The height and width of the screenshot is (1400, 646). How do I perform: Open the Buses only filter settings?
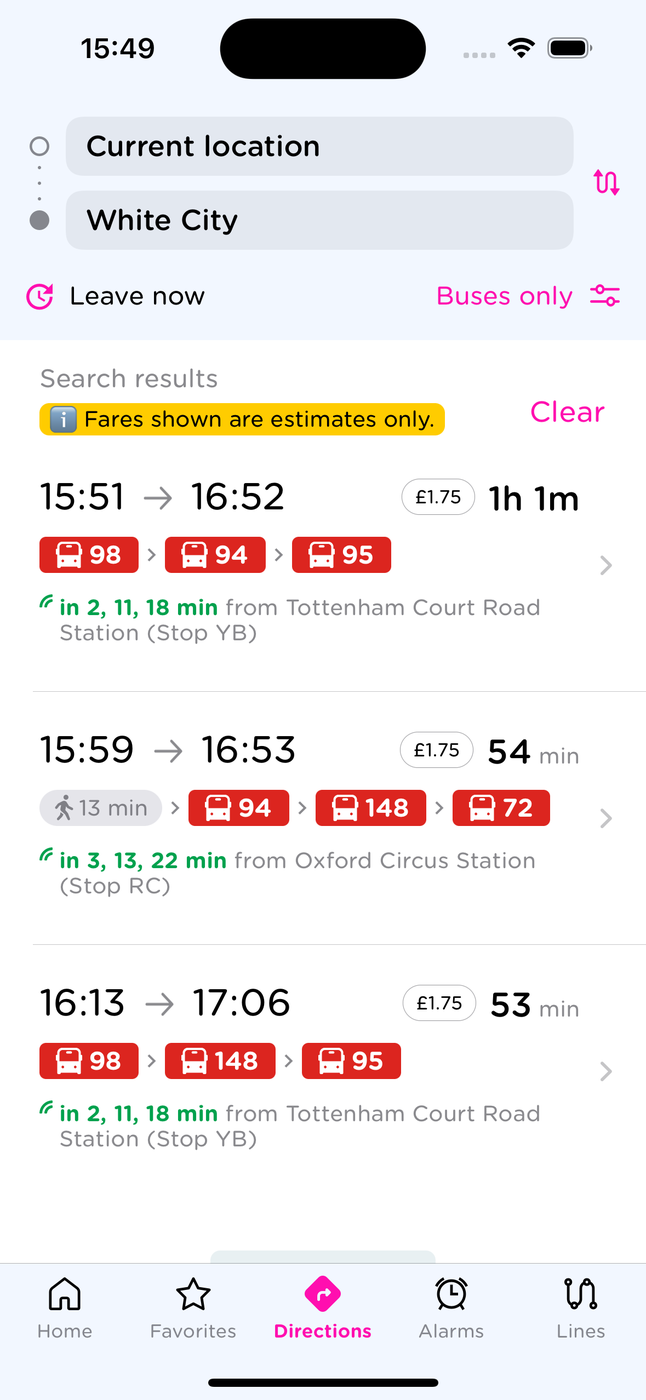528,297
